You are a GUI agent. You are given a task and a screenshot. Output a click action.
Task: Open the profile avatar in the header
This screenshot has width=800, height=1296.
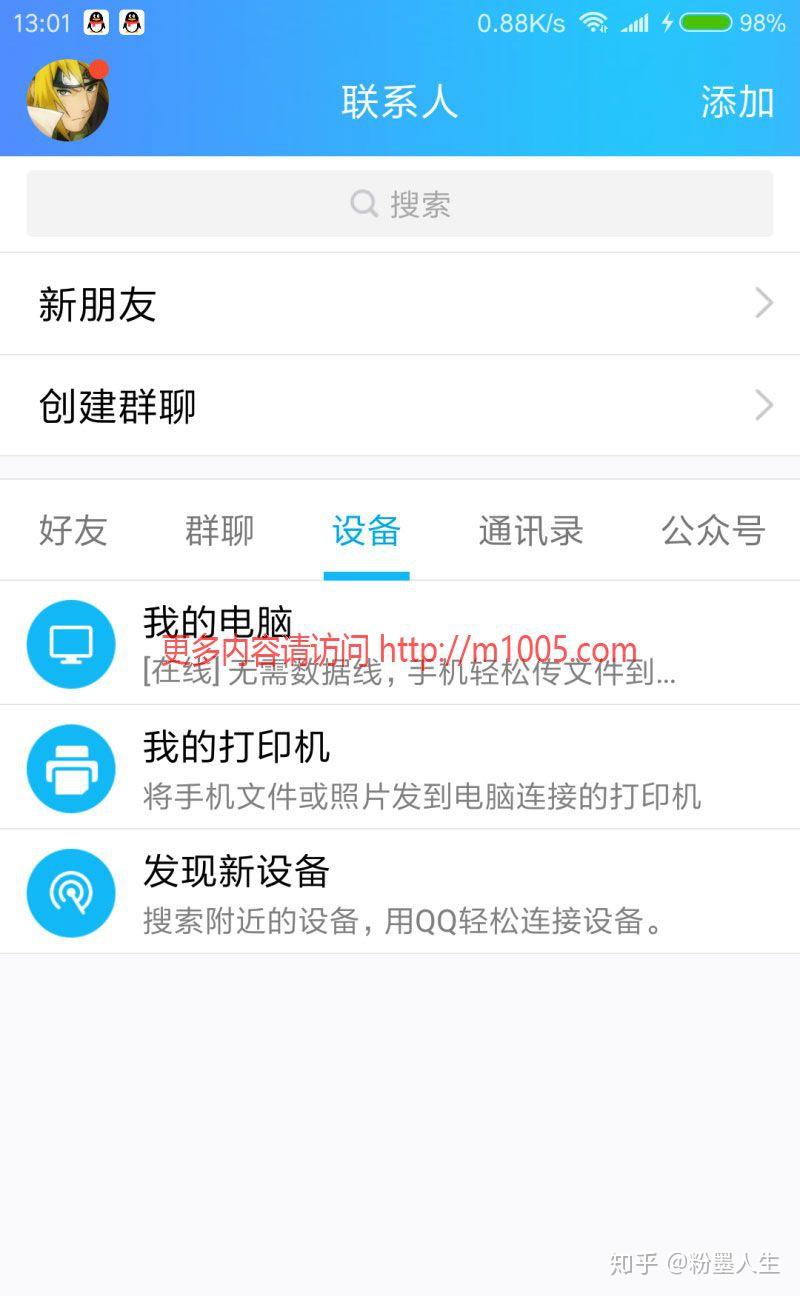coord(68,100)
